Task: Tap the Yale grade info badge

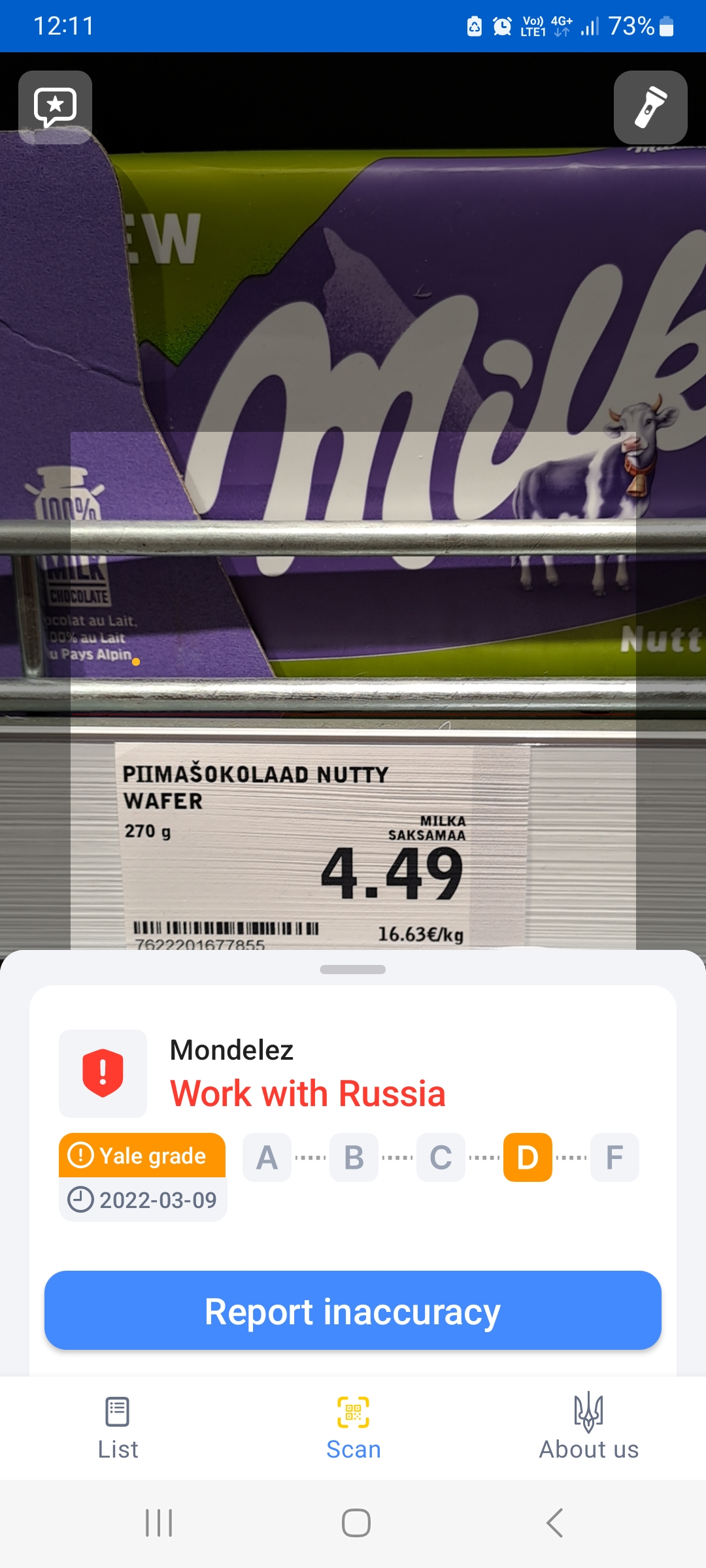Action: [x=142, y=1155]
